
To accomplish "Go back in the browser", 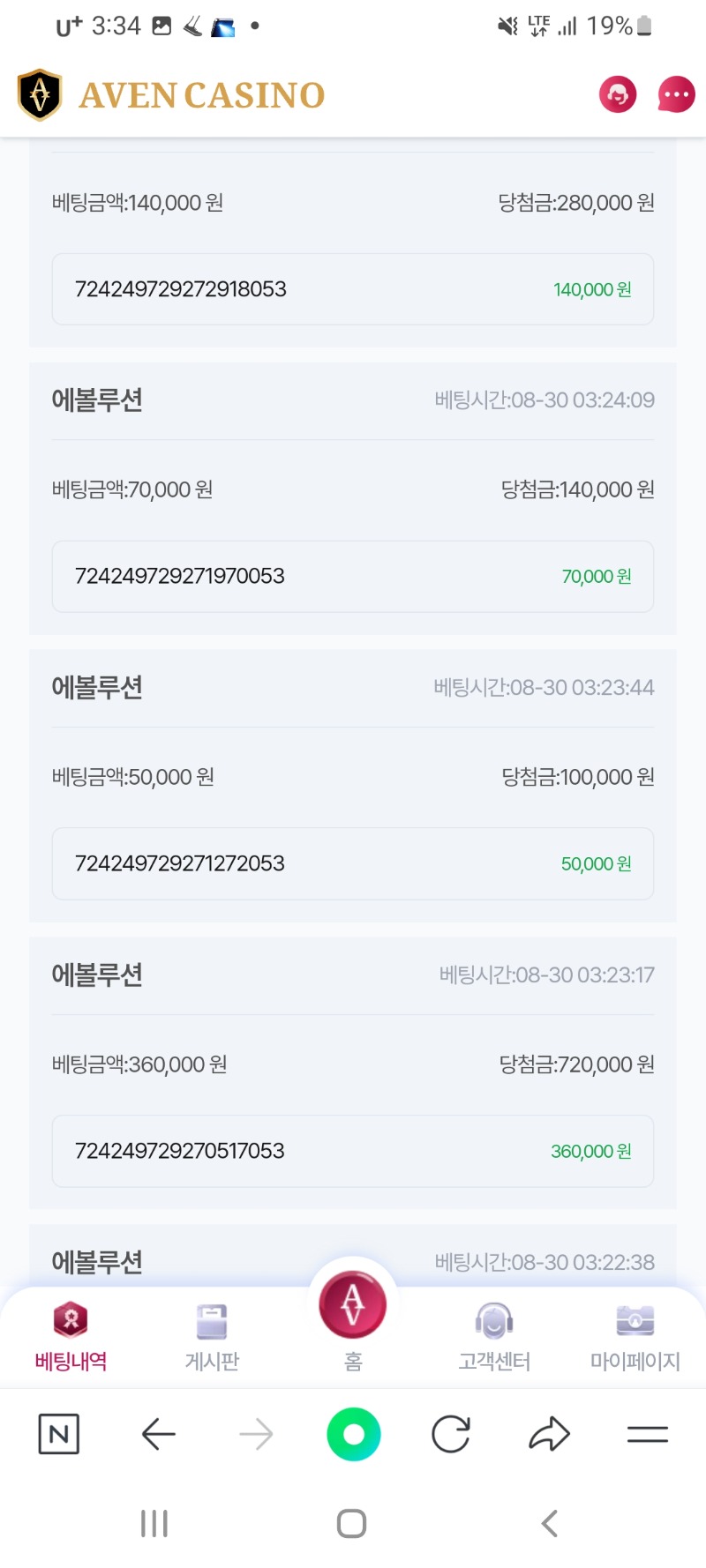I will coord(159,1434).
